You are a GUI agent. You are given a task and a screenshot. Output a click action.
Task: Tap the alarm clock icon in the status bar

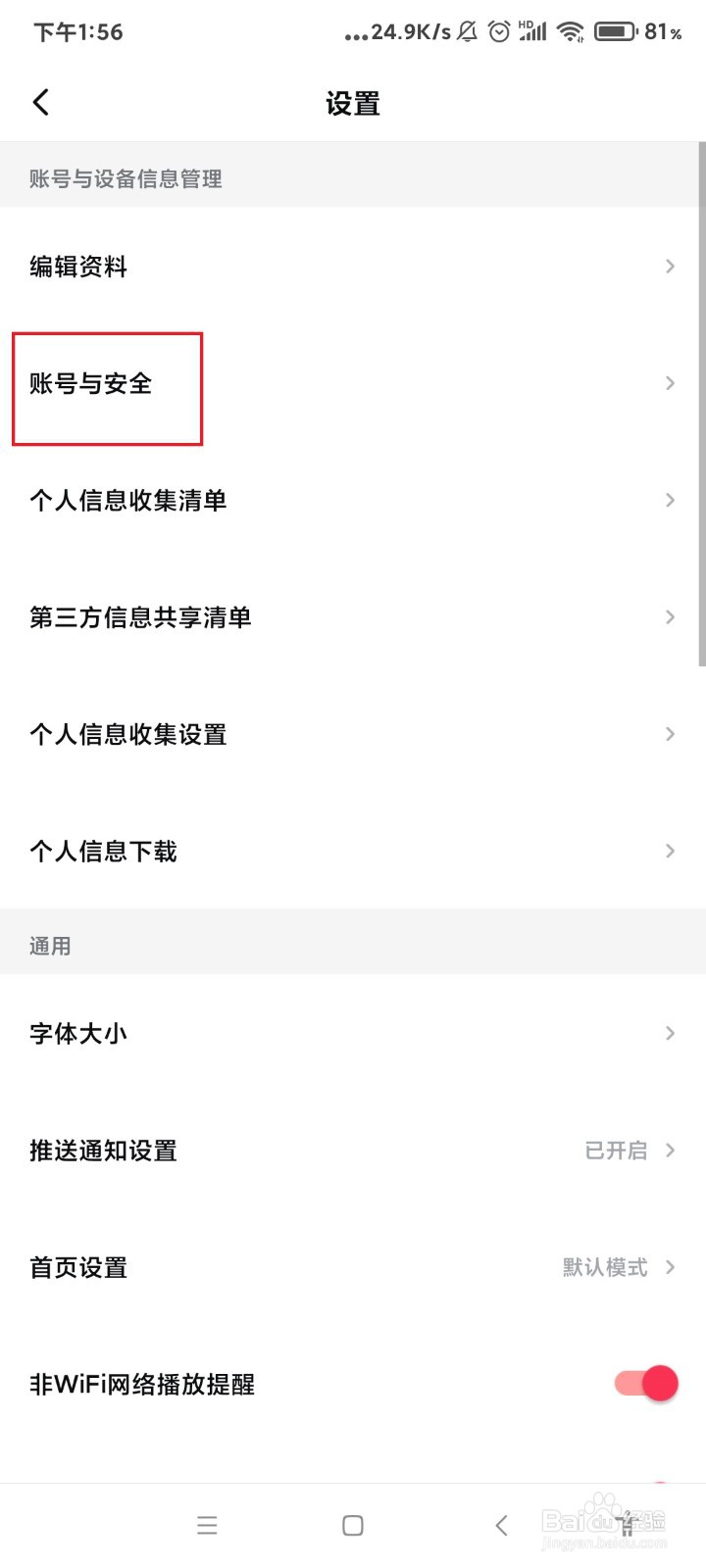[x=499, y=31]
